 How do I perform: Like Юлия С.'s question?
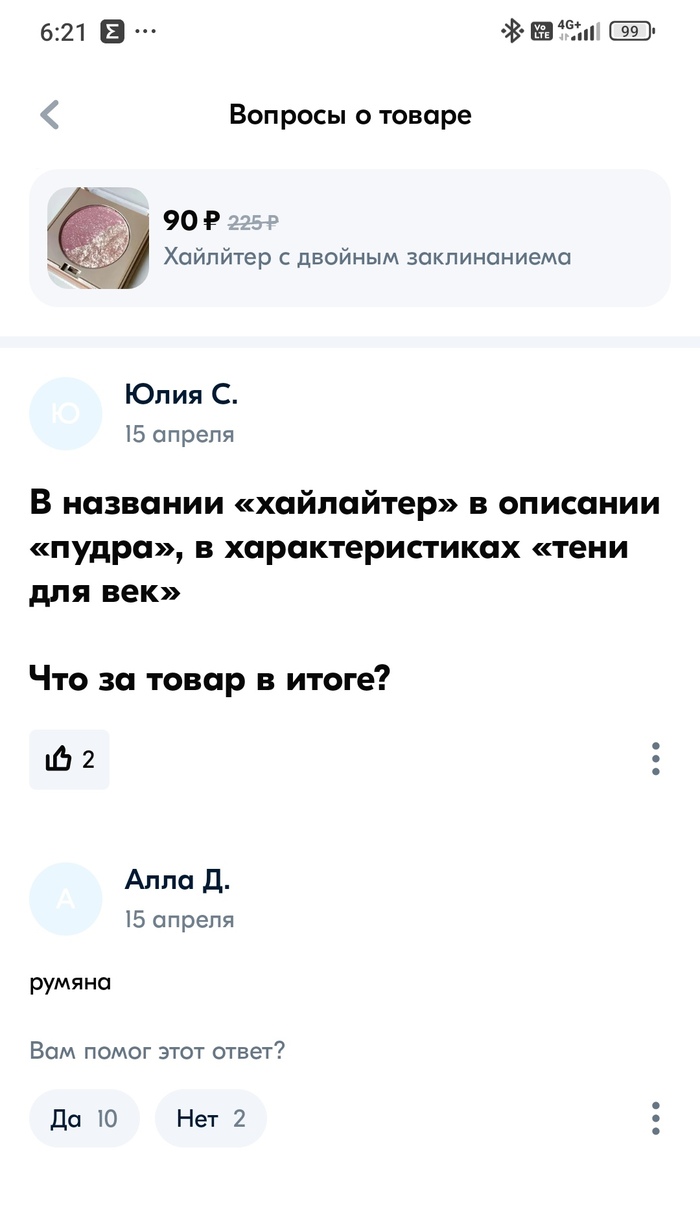point(69,759)
